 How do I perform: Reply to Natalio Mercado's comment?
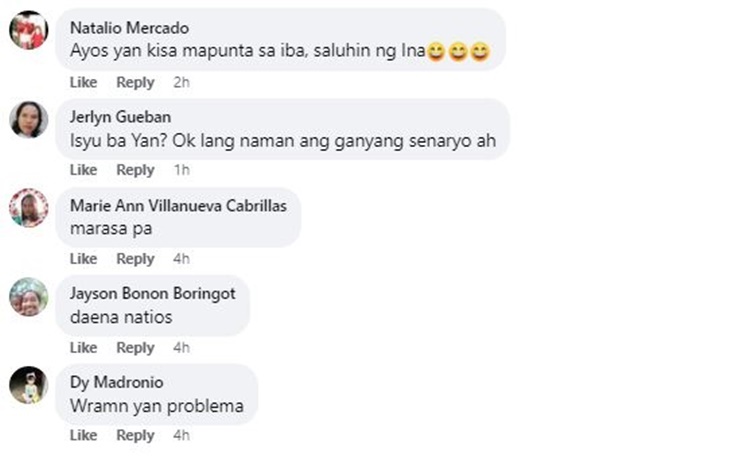pos(135,82)
